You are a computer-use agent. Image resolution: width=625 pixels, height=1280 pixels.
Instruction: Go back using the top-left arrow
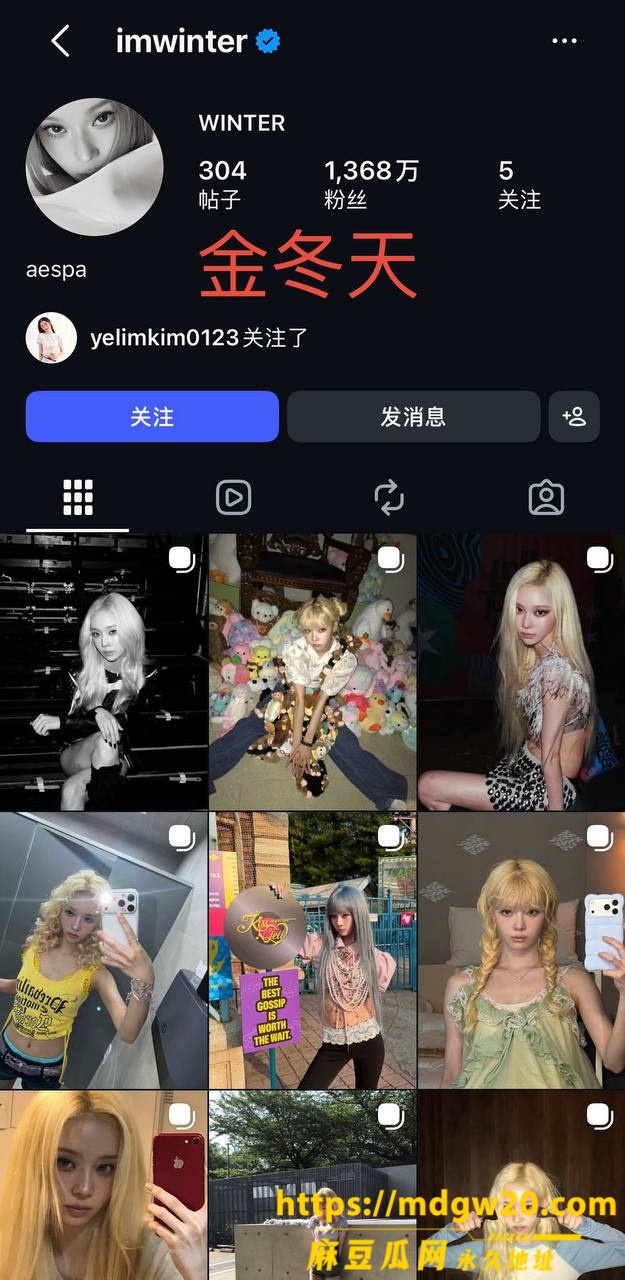point(60,41)
